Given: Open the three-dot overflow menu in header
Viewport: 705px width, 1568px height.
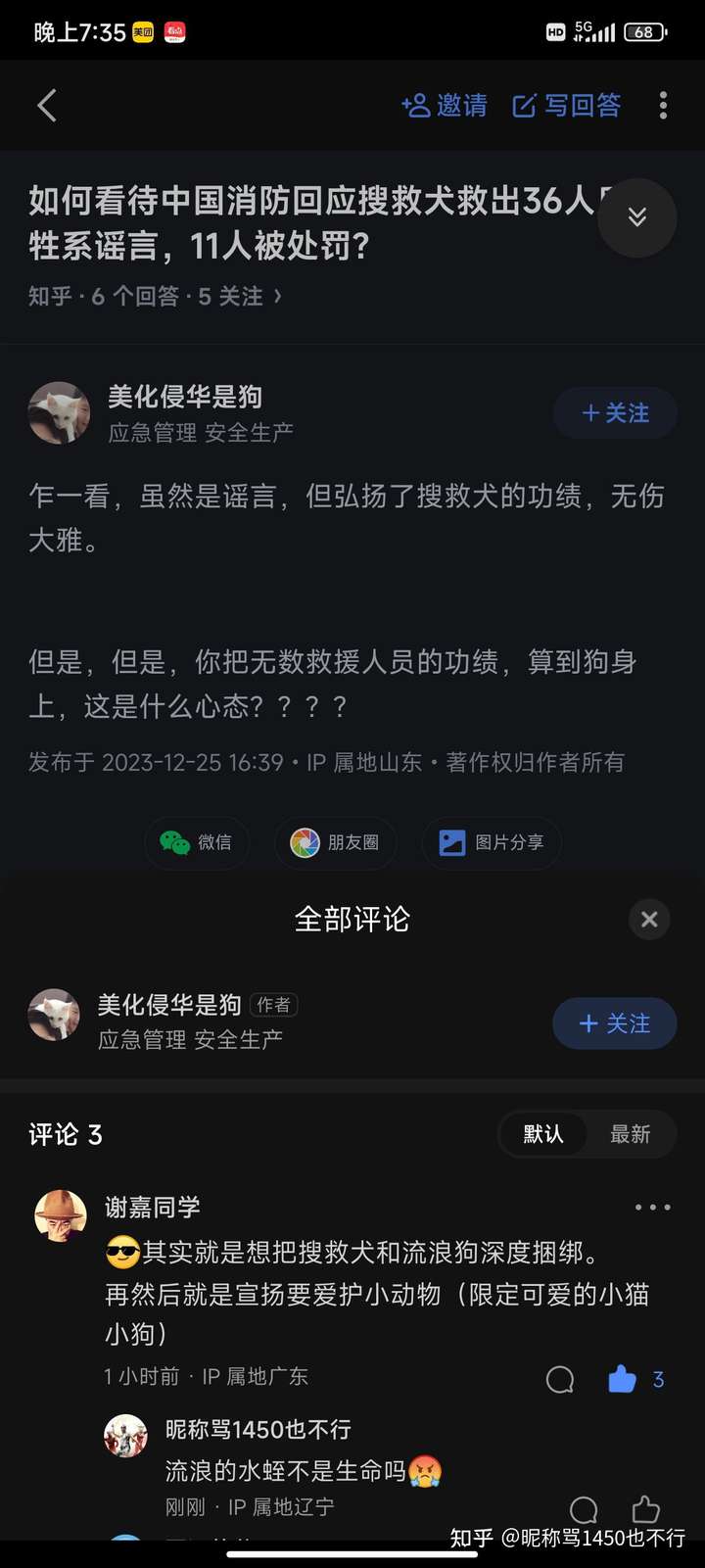Looking at the screenshot, I should coord(663,106).
